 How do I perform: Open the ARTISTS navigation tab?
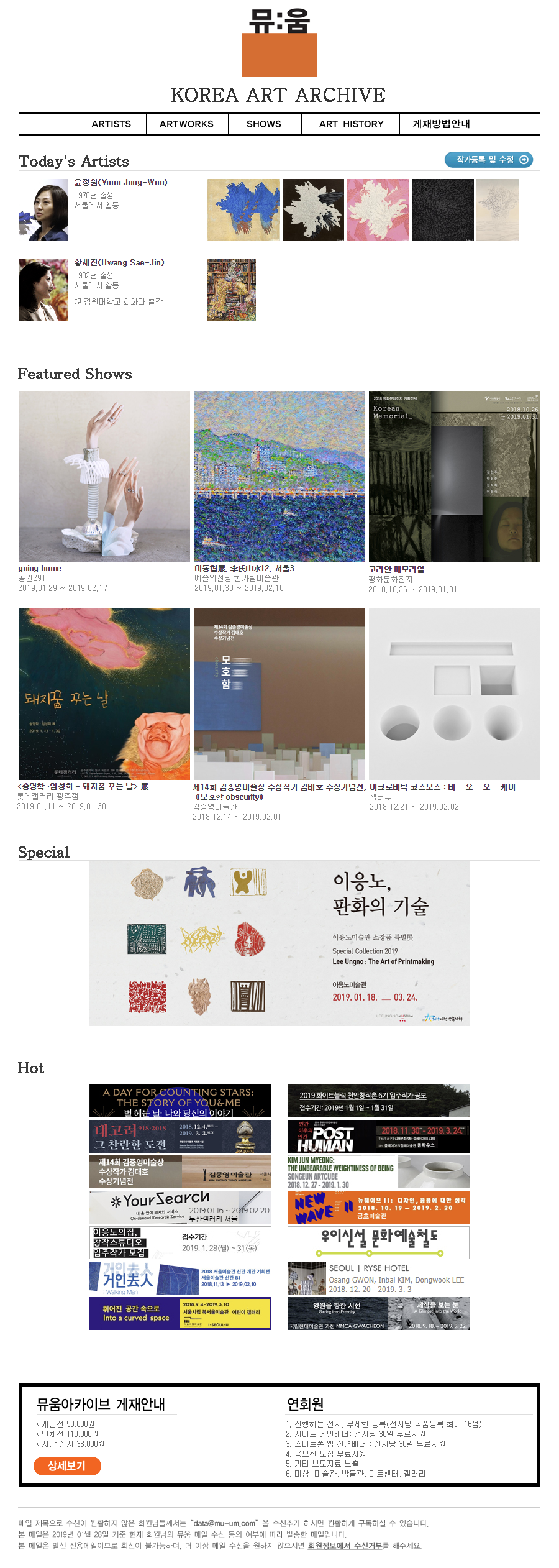(111, 124)
